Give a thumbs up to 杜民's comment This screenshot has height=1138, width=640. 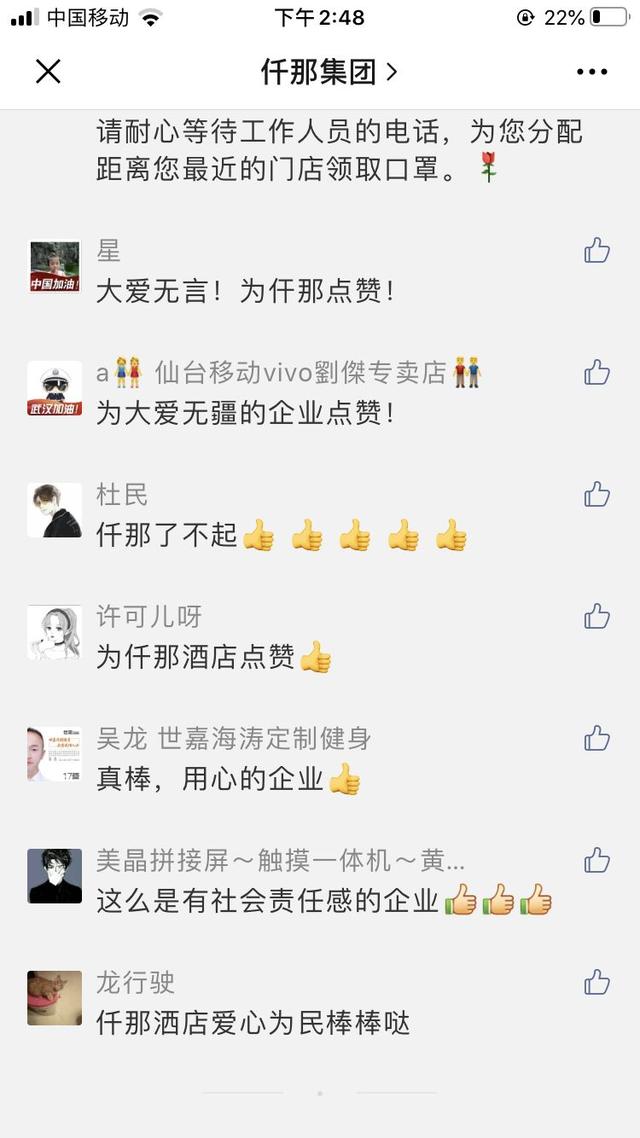(597, 494)
